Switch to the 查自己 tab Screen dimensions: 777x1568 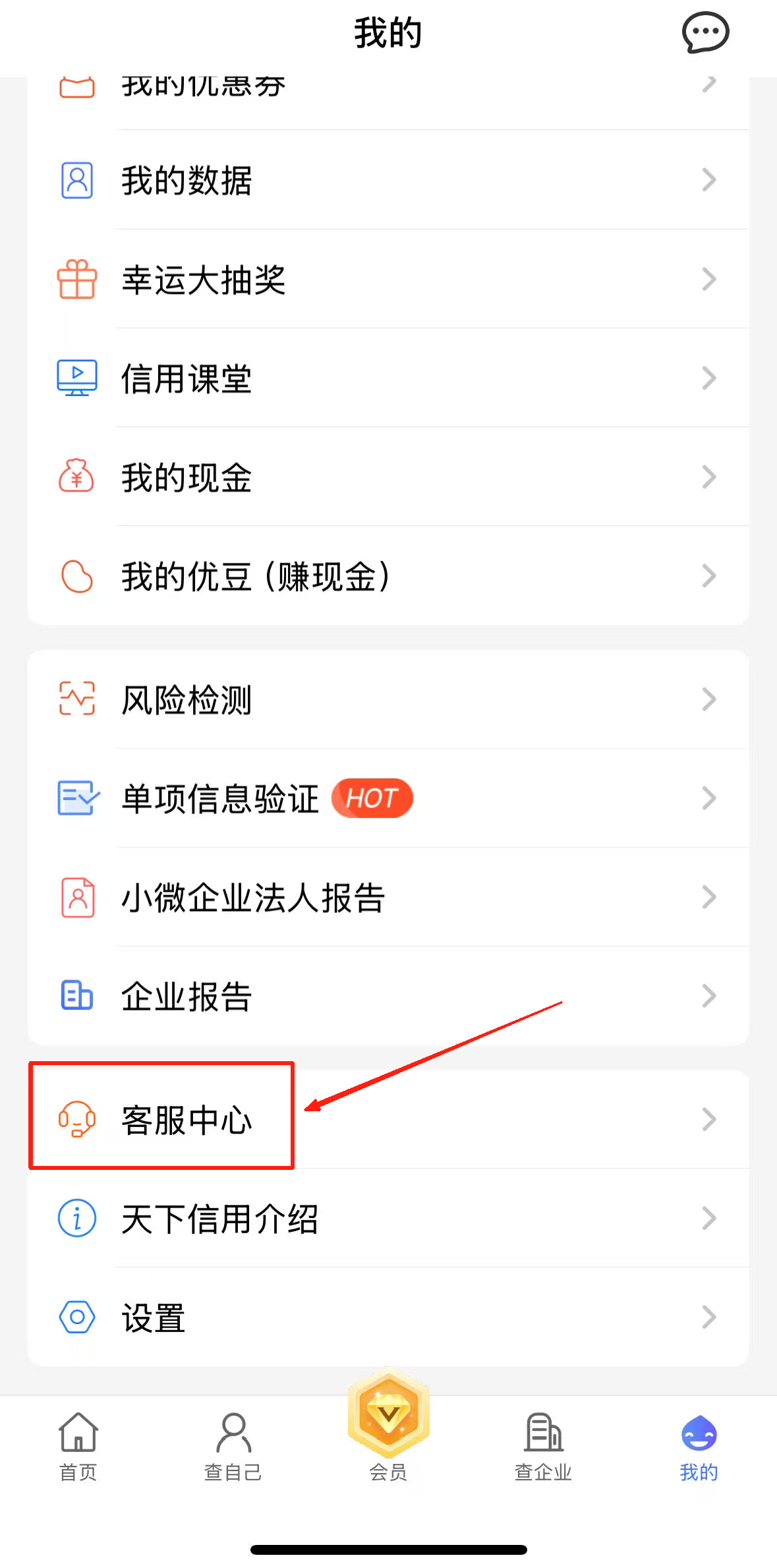[x=233, y=1447]
